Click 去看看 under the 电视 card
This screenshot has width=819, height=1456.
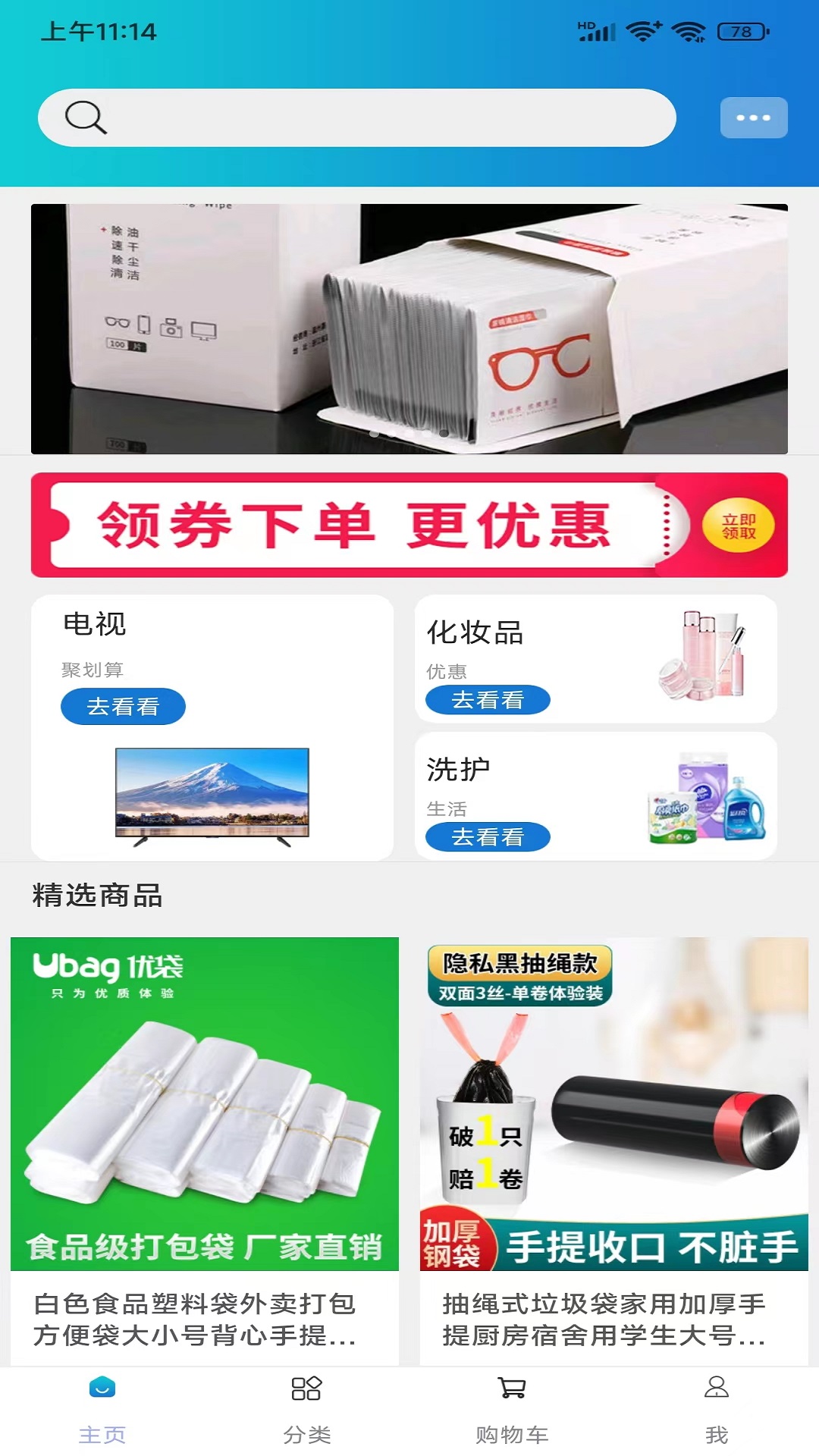point(122,706)
